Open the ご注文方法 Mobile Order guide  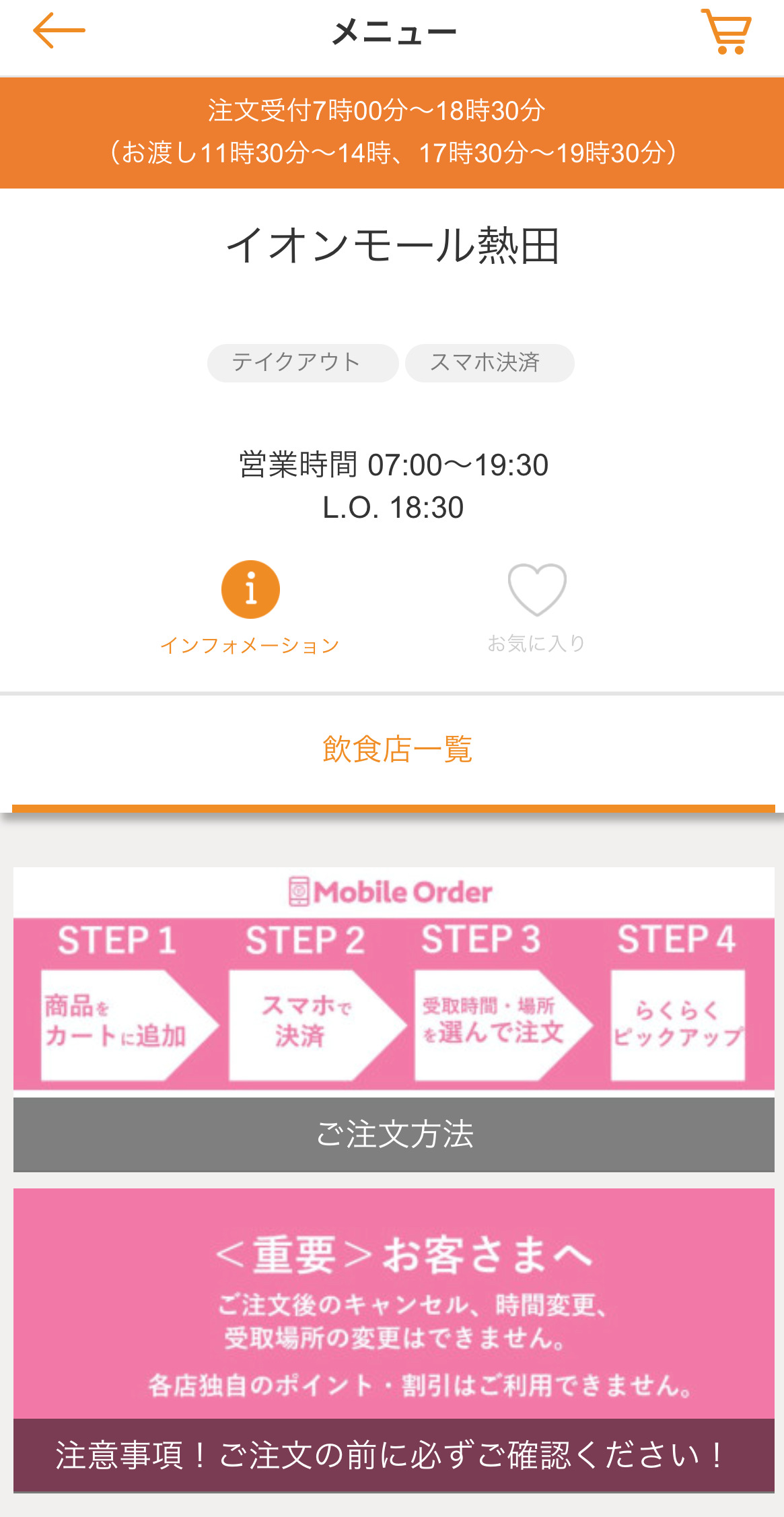click(394, 1134)
